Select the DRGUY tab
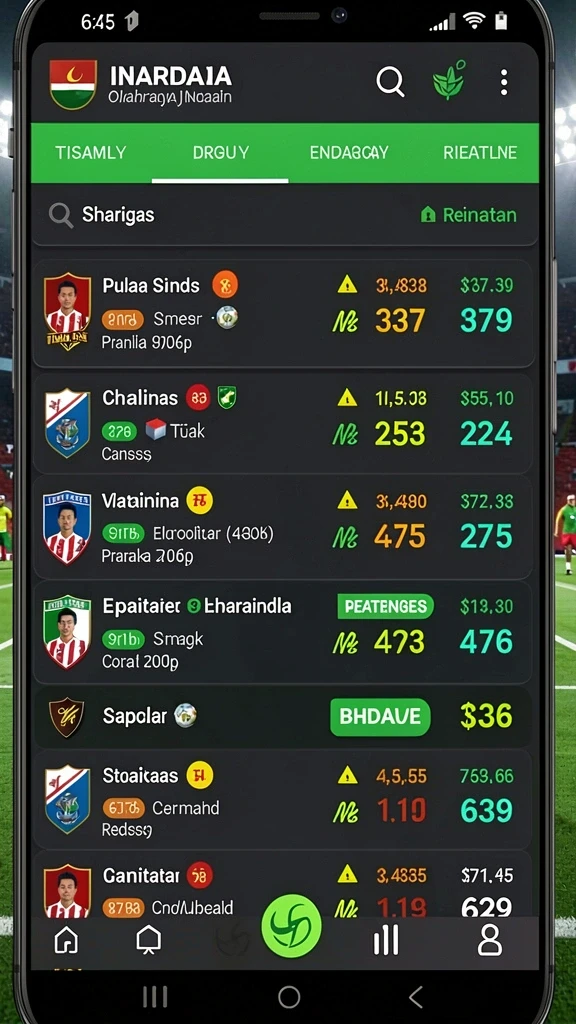576x1024 pixels. pos(221,153)
